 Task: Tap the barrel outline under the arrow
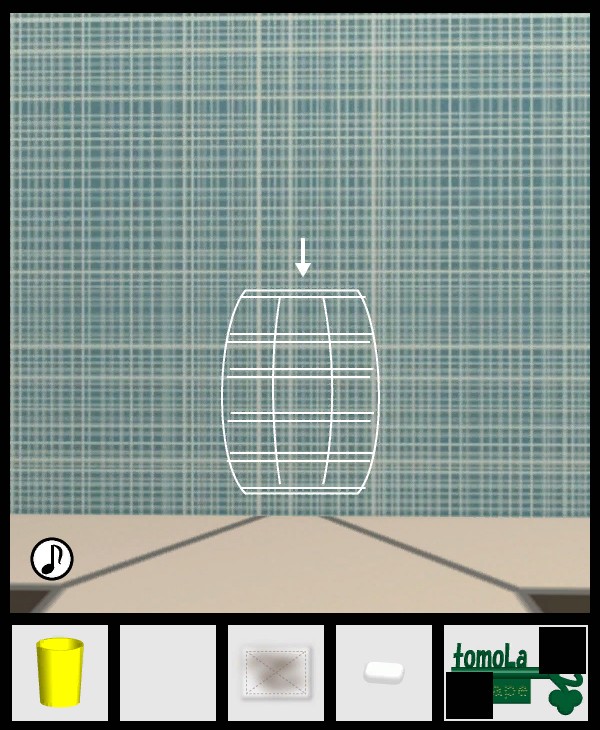300,392
